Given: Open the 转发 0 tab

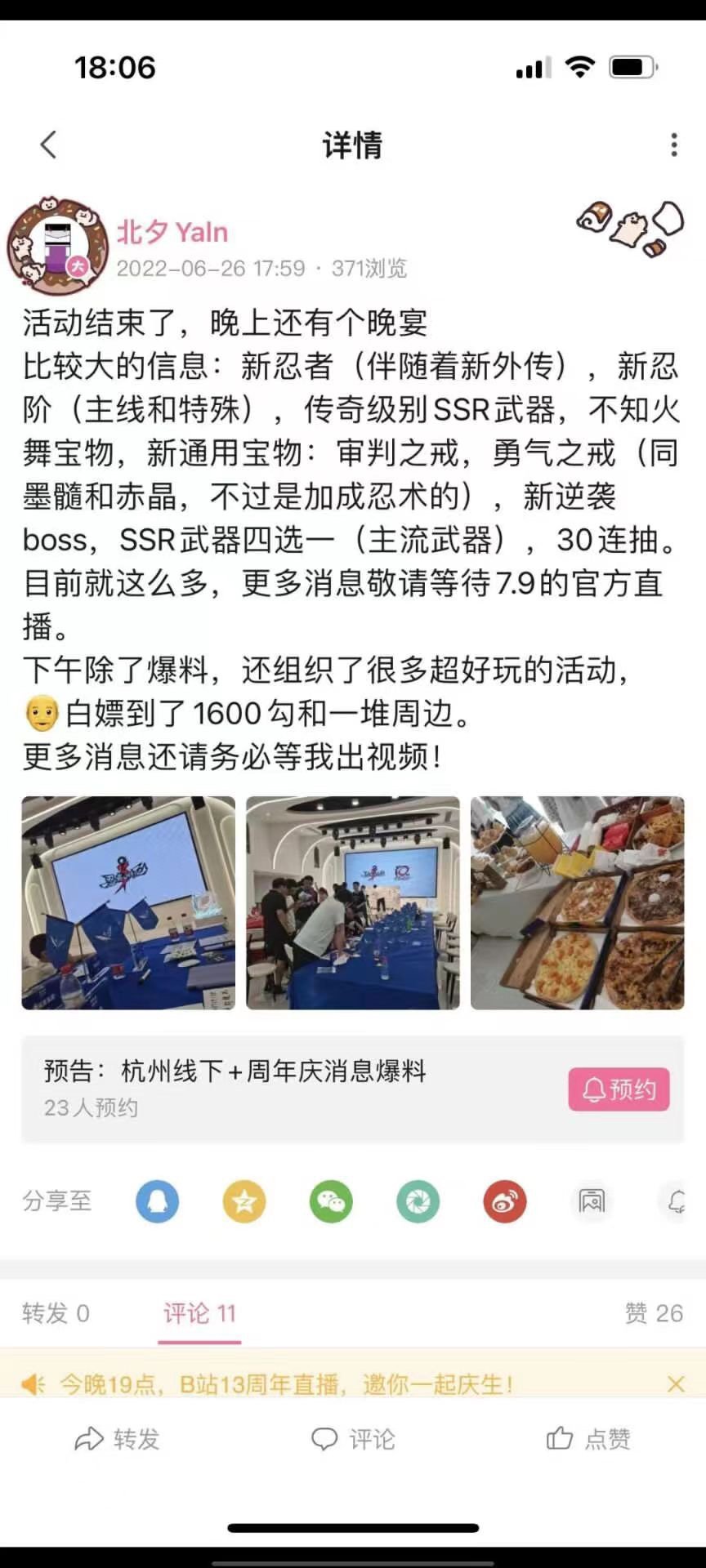Looking at the screenshot, I should pyautogui.click(x=55, y=1312).
